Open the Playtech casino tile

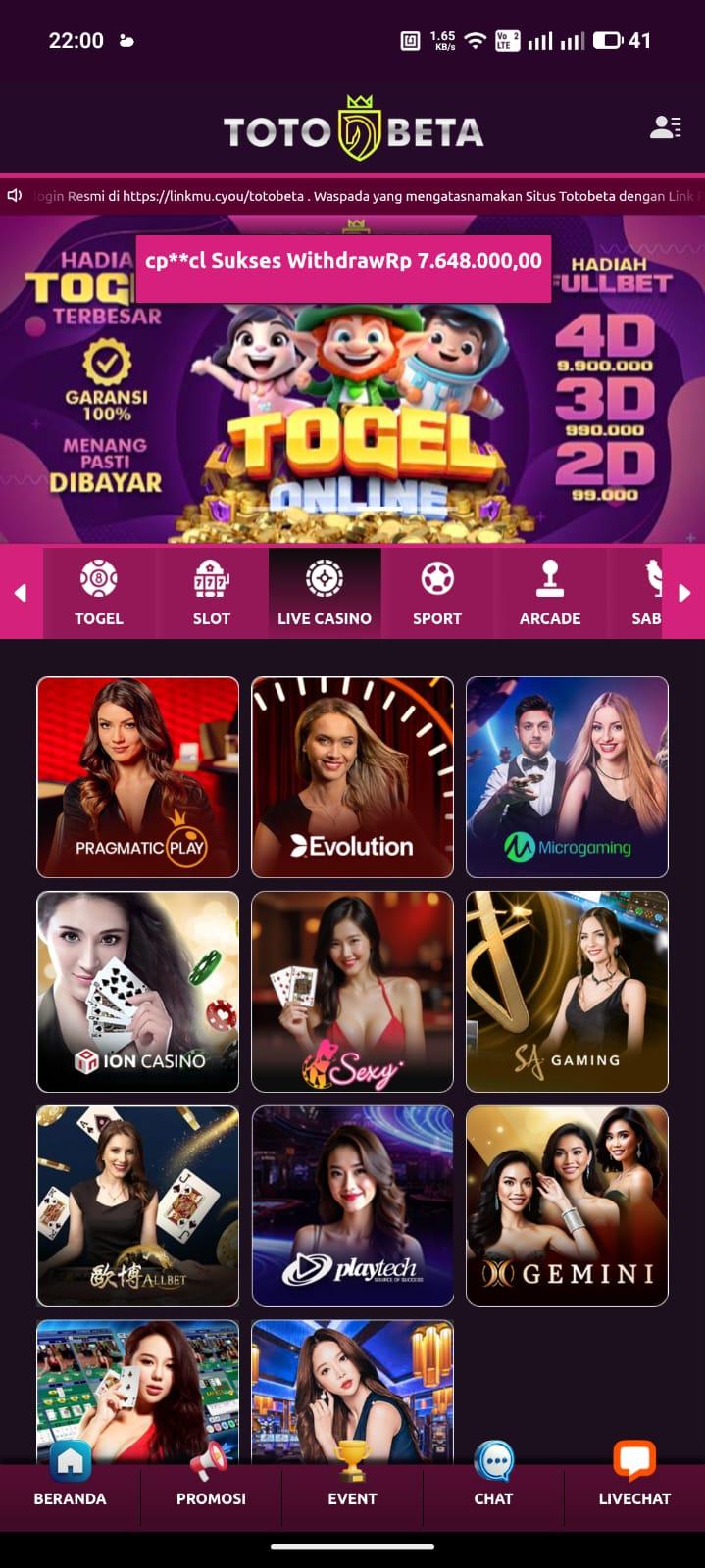(x=352, y=1205)
